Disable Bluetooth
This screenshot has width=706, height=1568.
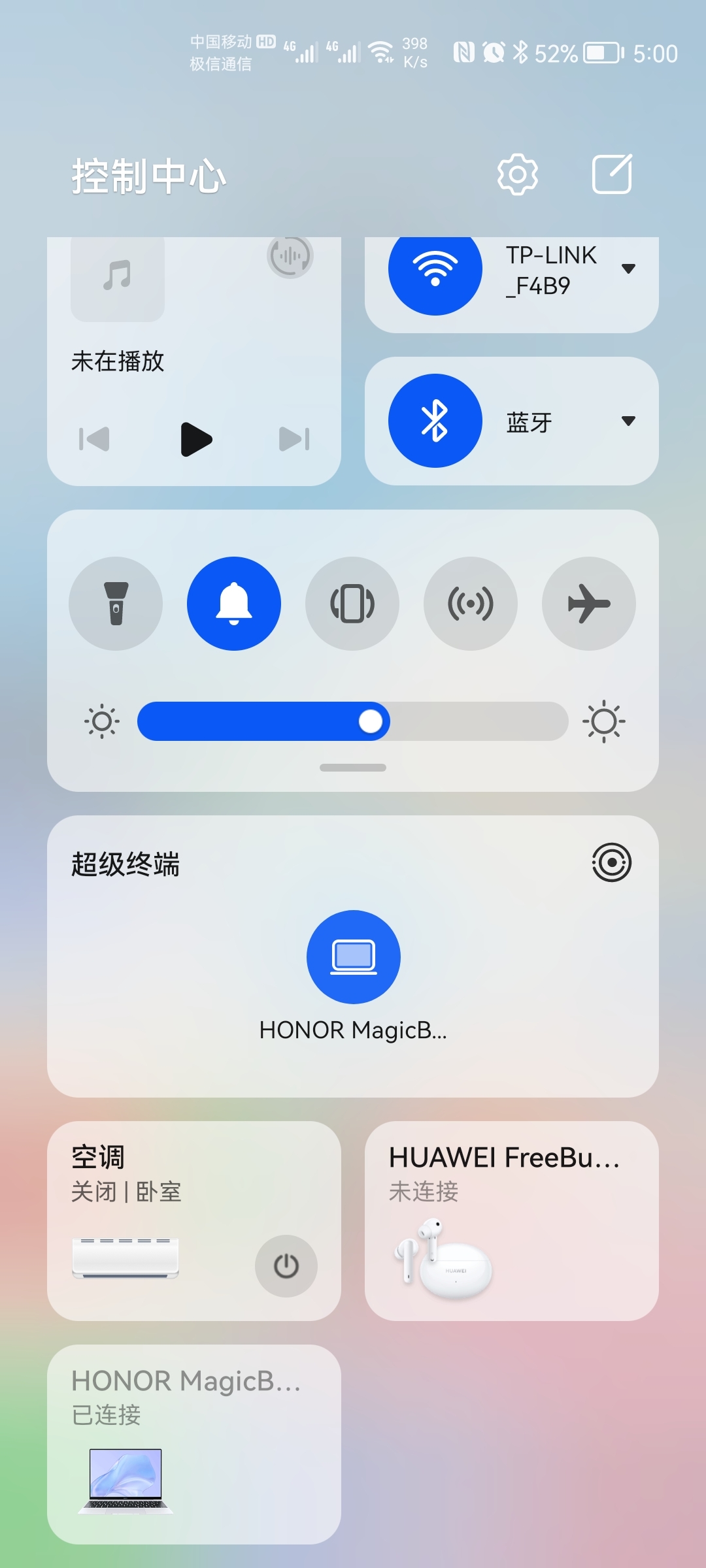click(434, 421)
